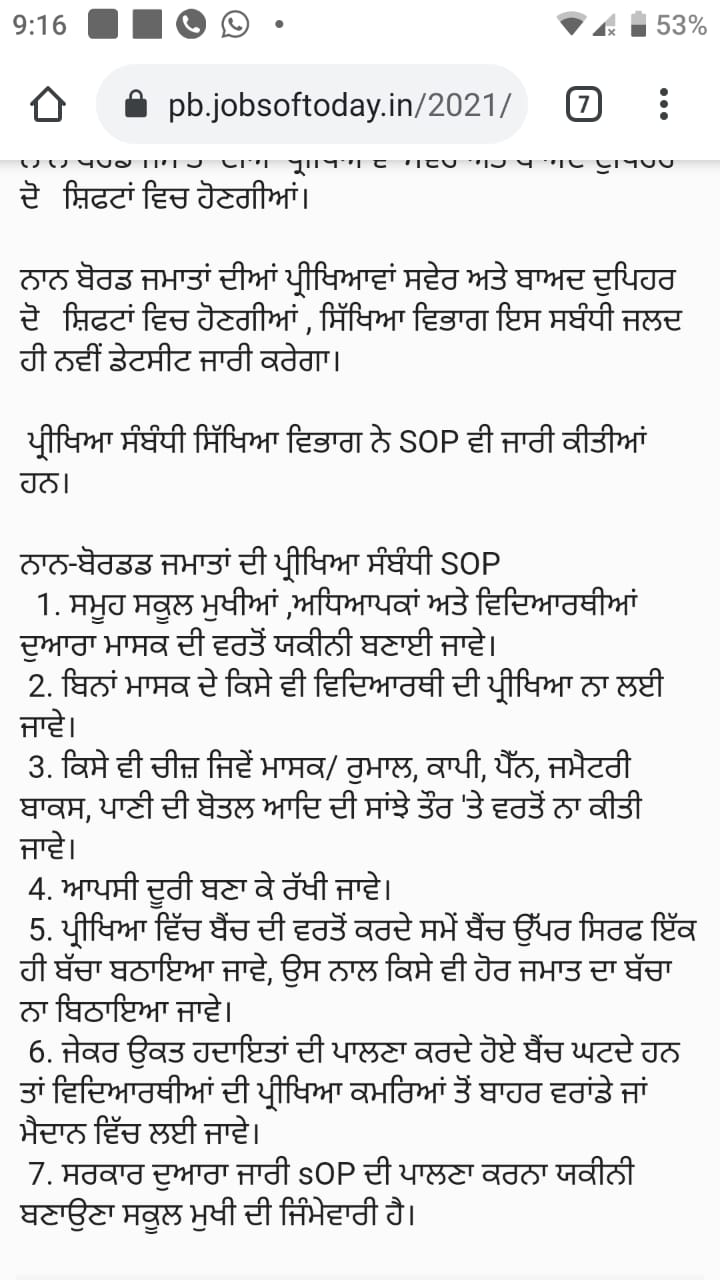720x1280 pixels.
Task: Open the tab switcher showing 7 tabs
Action: [584, 104]
